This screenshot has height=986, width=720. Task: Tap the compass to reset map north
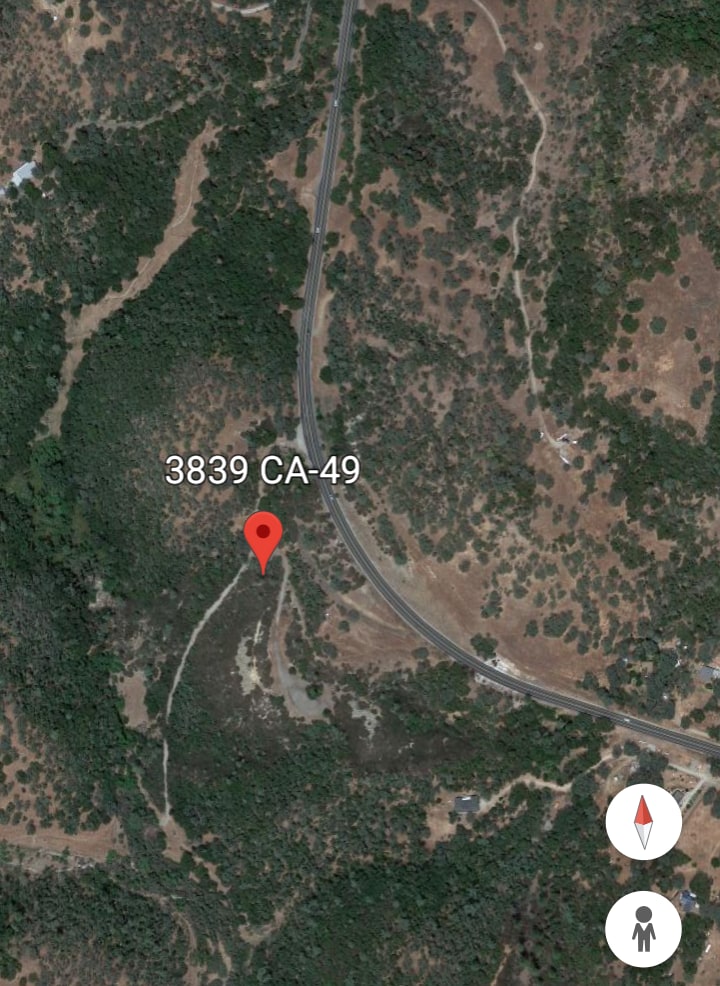coord(641,820)
